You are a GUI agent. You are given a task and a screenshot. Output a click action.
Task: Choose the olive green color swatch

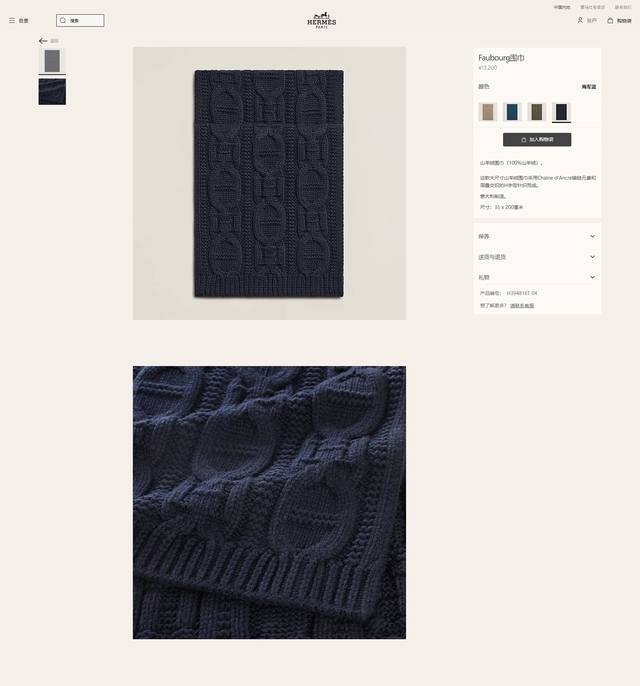pos(537,111)
